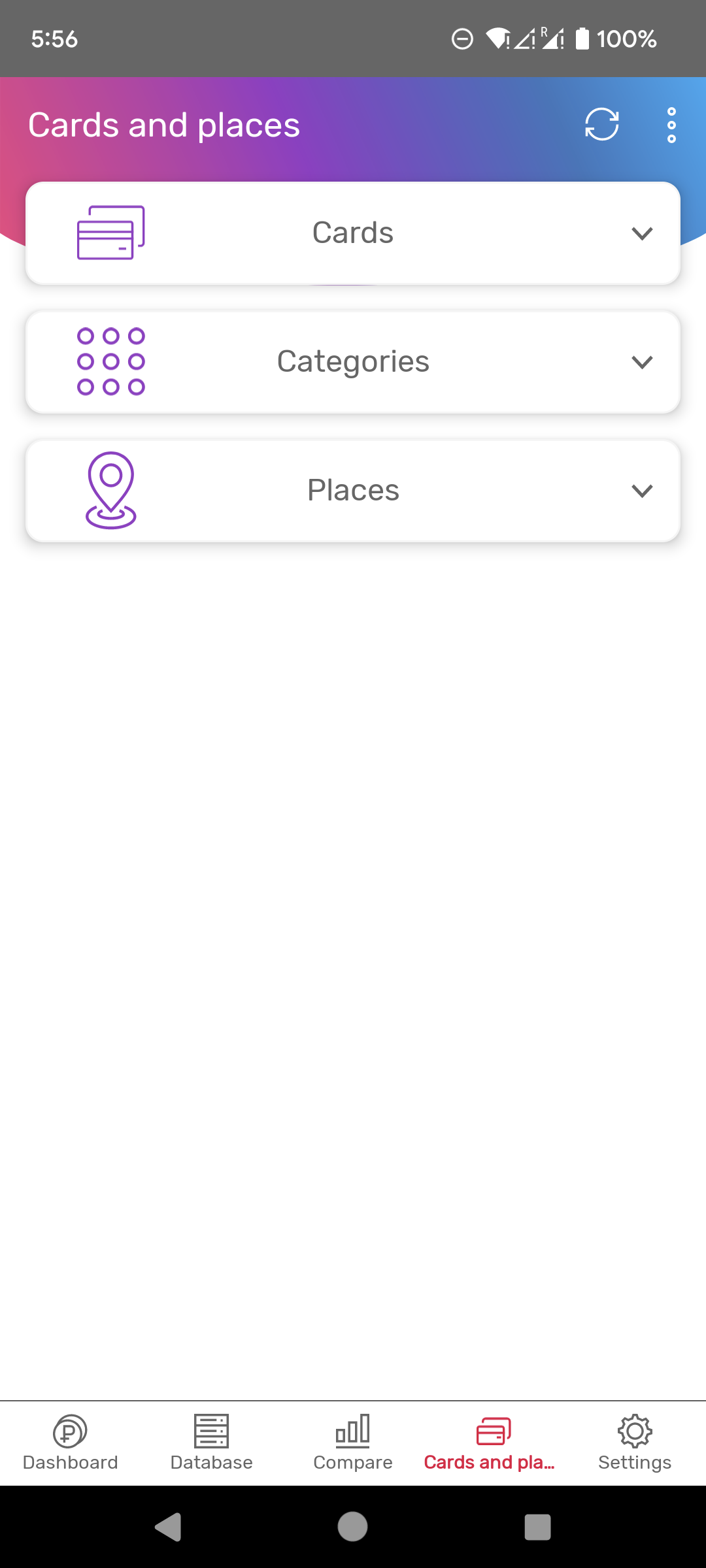706x1568 pixels.
Task: Go to the home screen
Action: tap(353, 1527)
